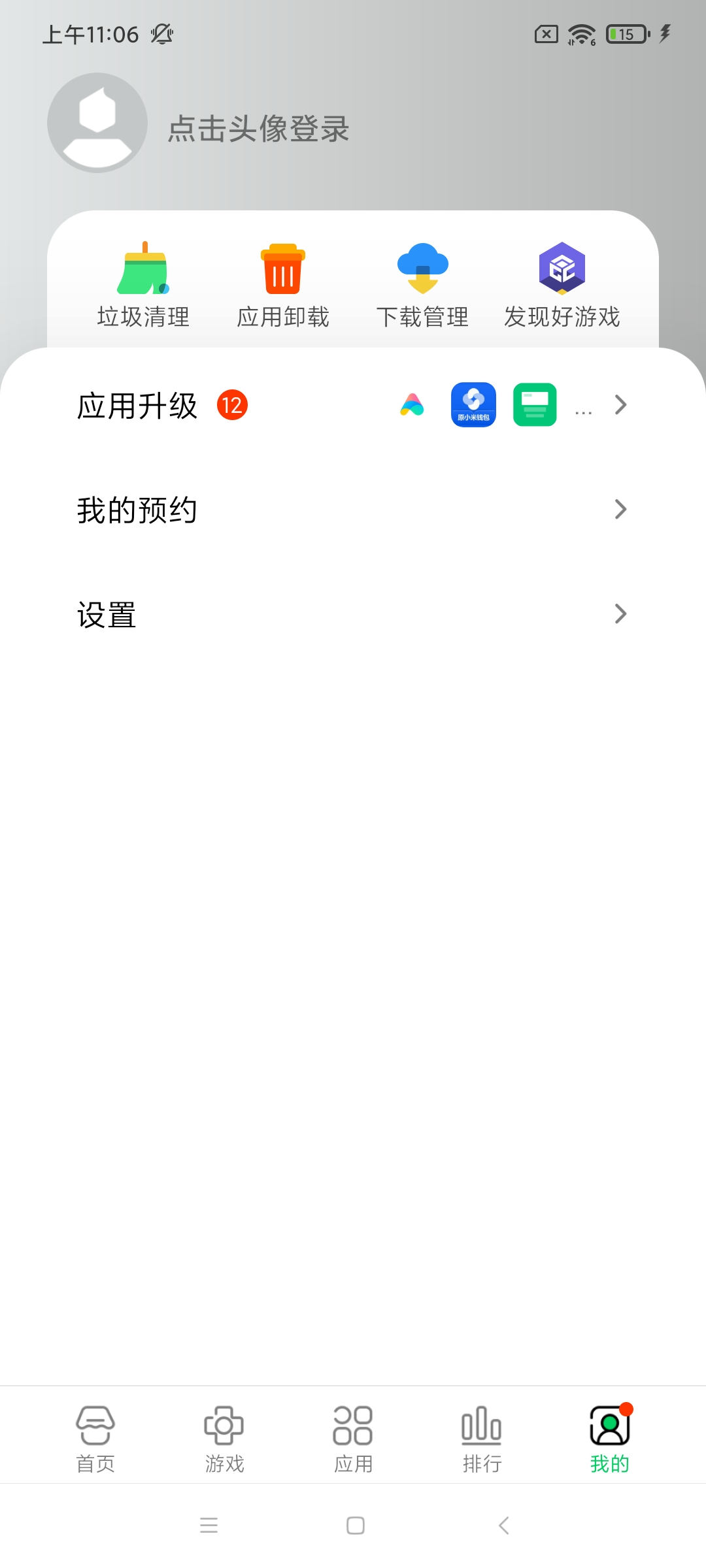Tap the avatar to log in

[x=97, y=123]
